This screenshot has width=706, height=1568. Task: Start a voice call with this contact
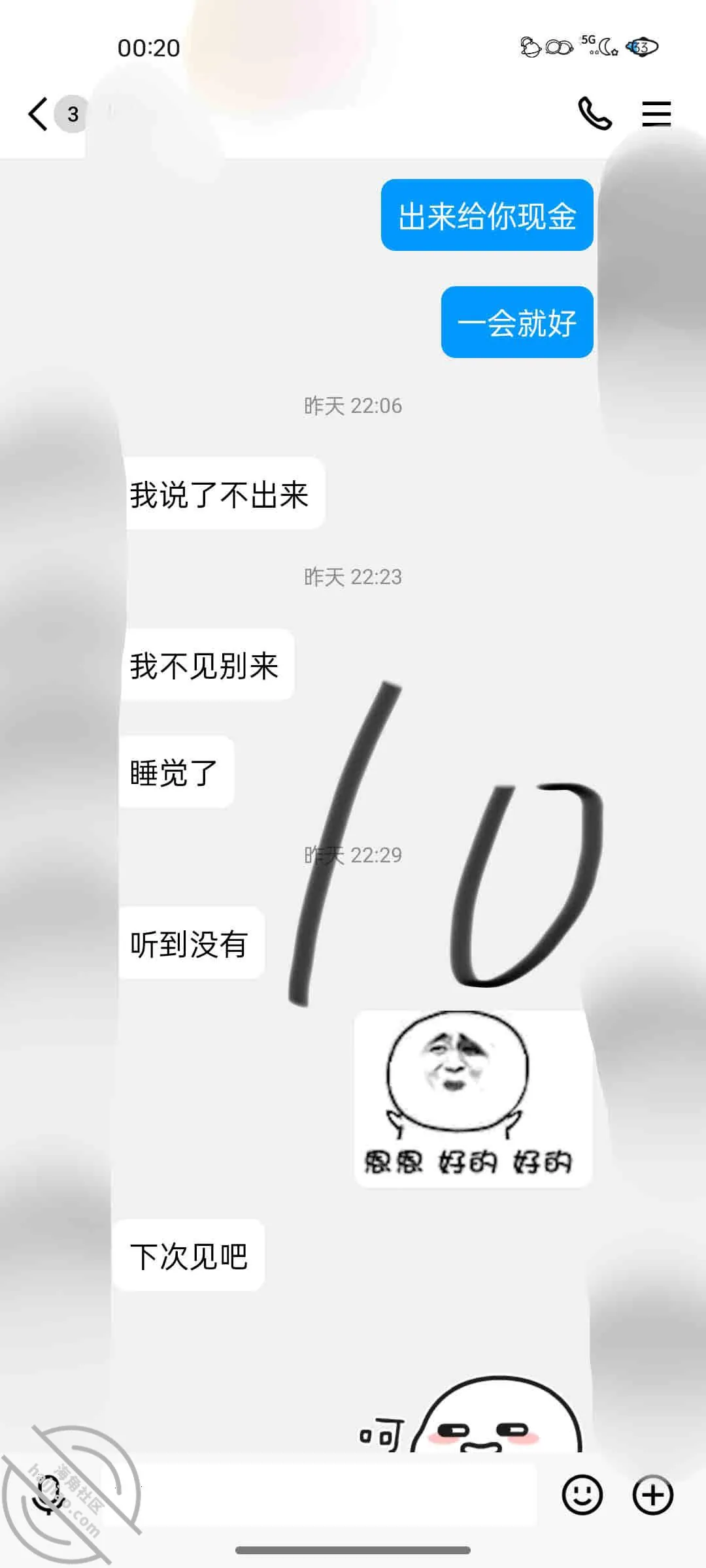click(x=595, y=114)
